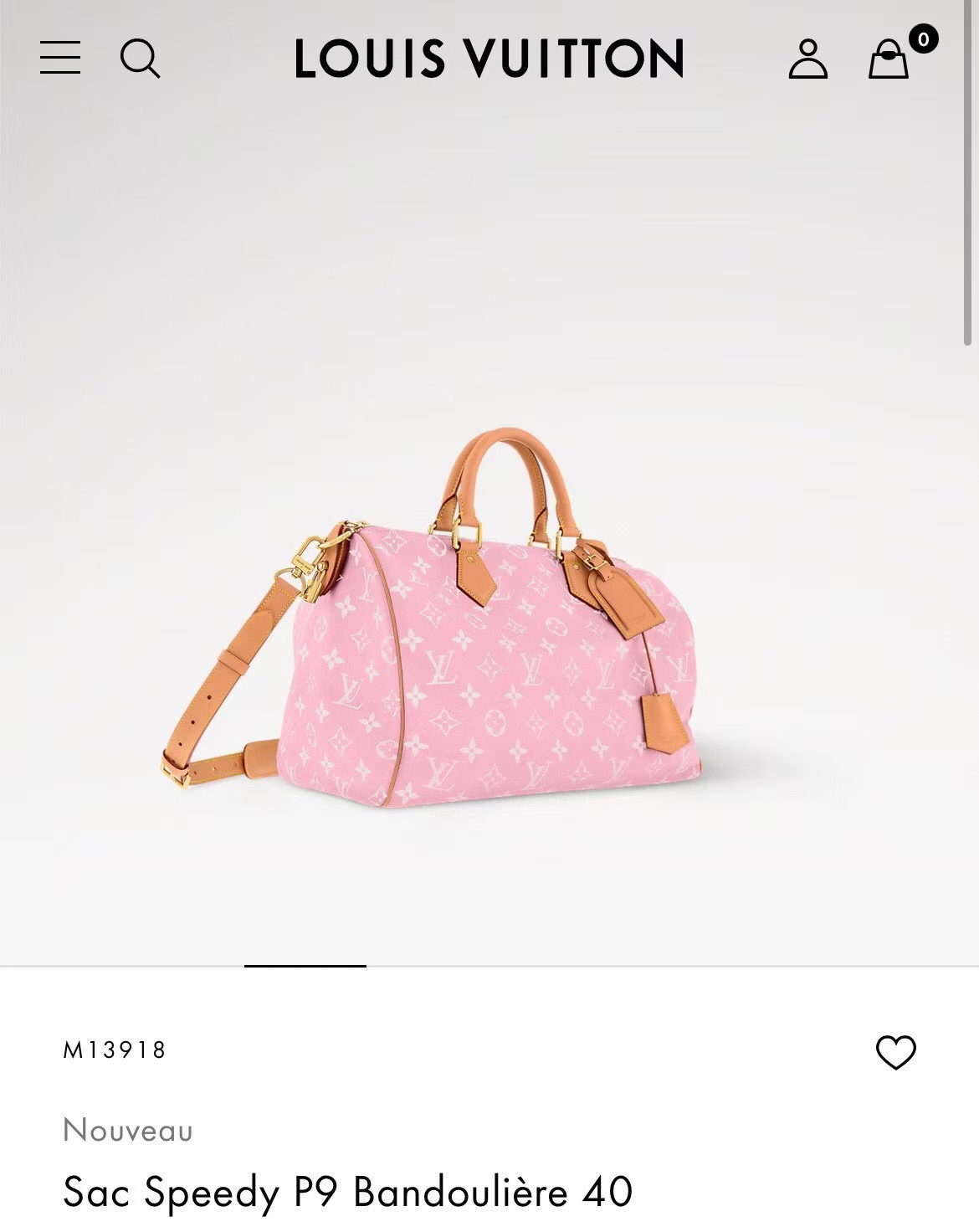The height and width of the screenshot is (1232, 979).
Task: Open the hamburger menu
Action: (x=60, y=58)
